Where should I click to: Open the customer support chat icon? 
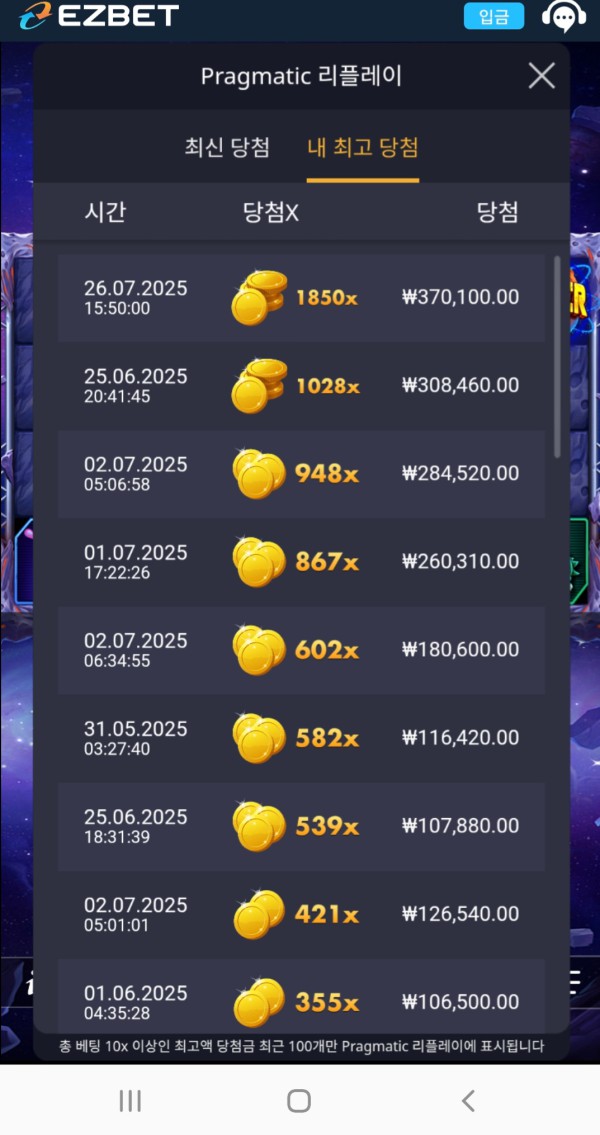564,17
